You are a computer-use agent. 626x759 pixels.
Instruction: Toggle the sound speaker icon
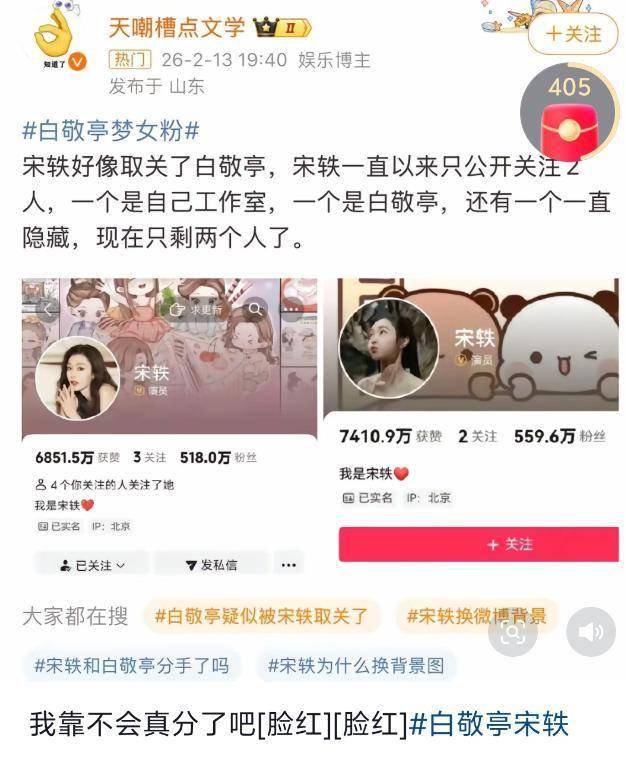(590, 632)
